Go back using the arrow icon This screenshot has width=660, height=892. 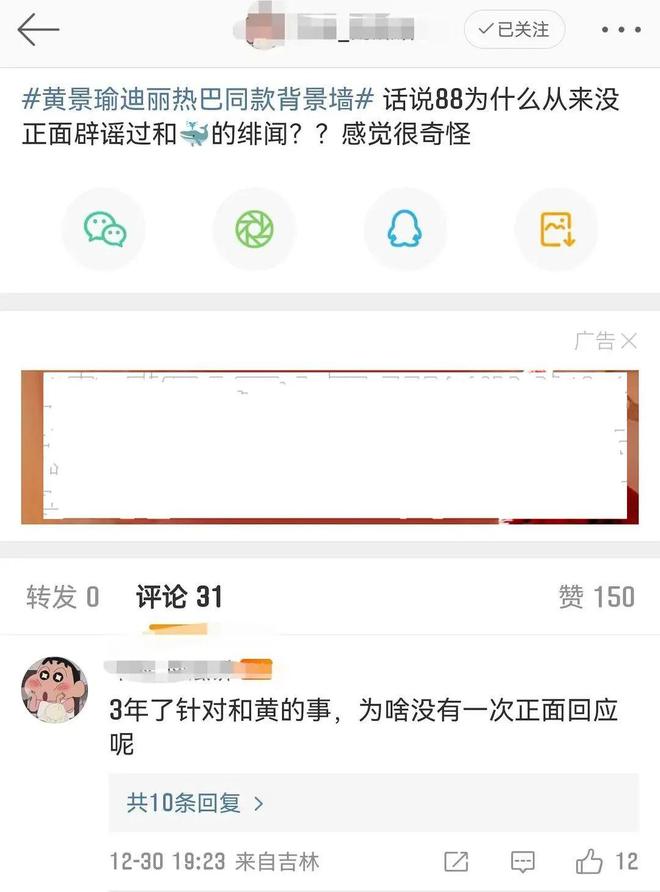coord(39,30)
